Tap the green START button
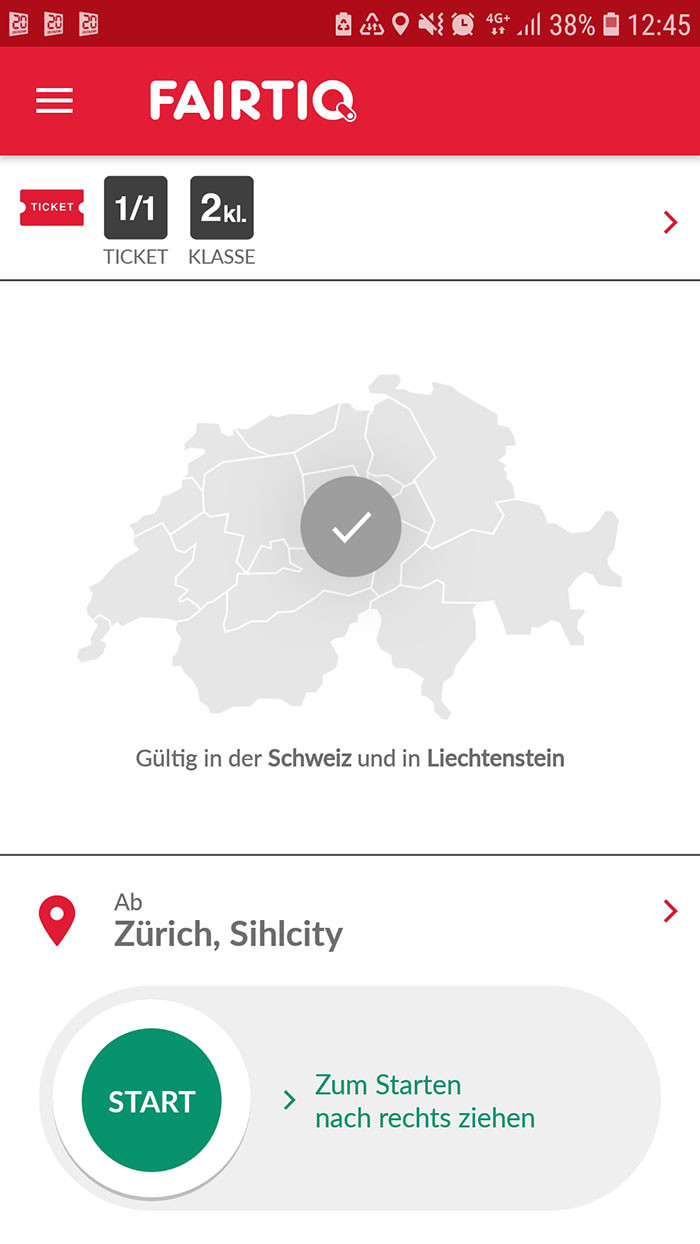This screenshot has width=700, height=1244. point(151,1101)
